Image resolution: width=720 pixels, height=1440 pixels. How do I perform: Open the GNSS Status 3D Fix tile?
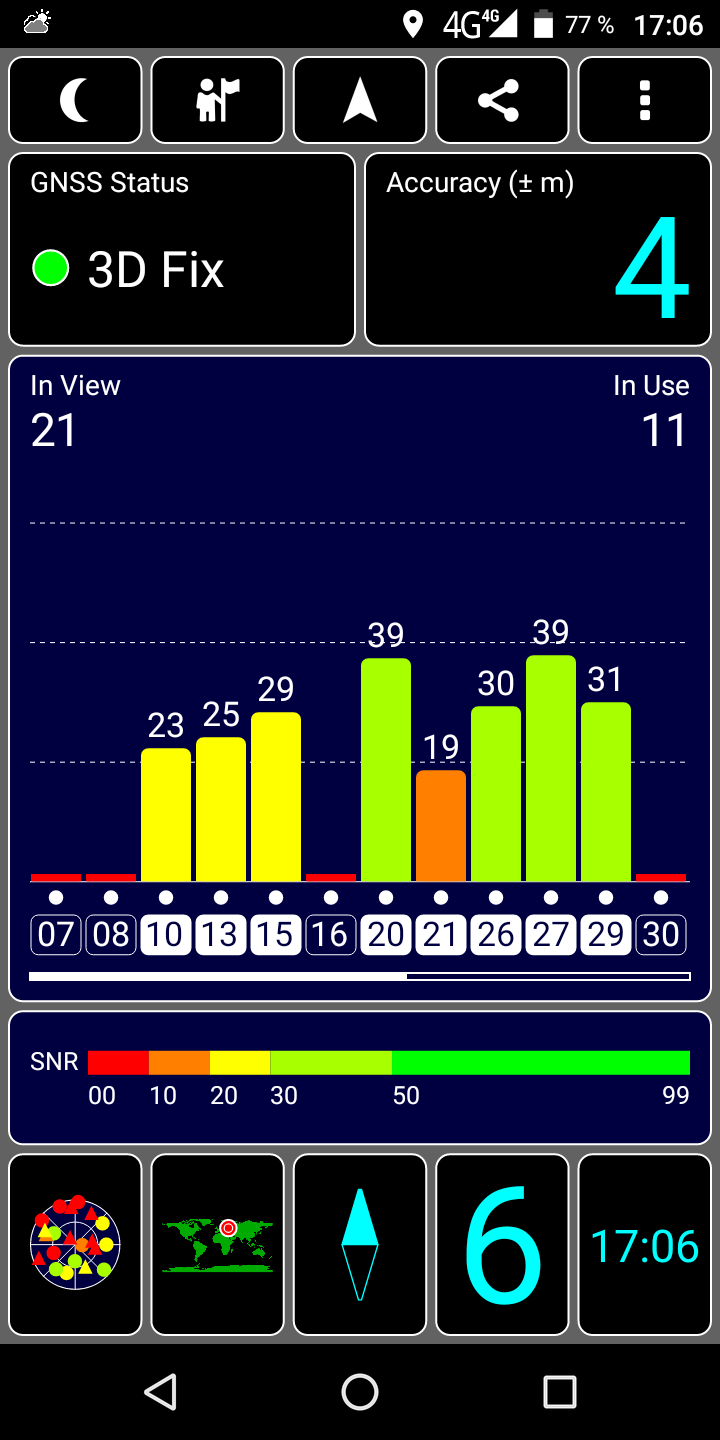182,249
